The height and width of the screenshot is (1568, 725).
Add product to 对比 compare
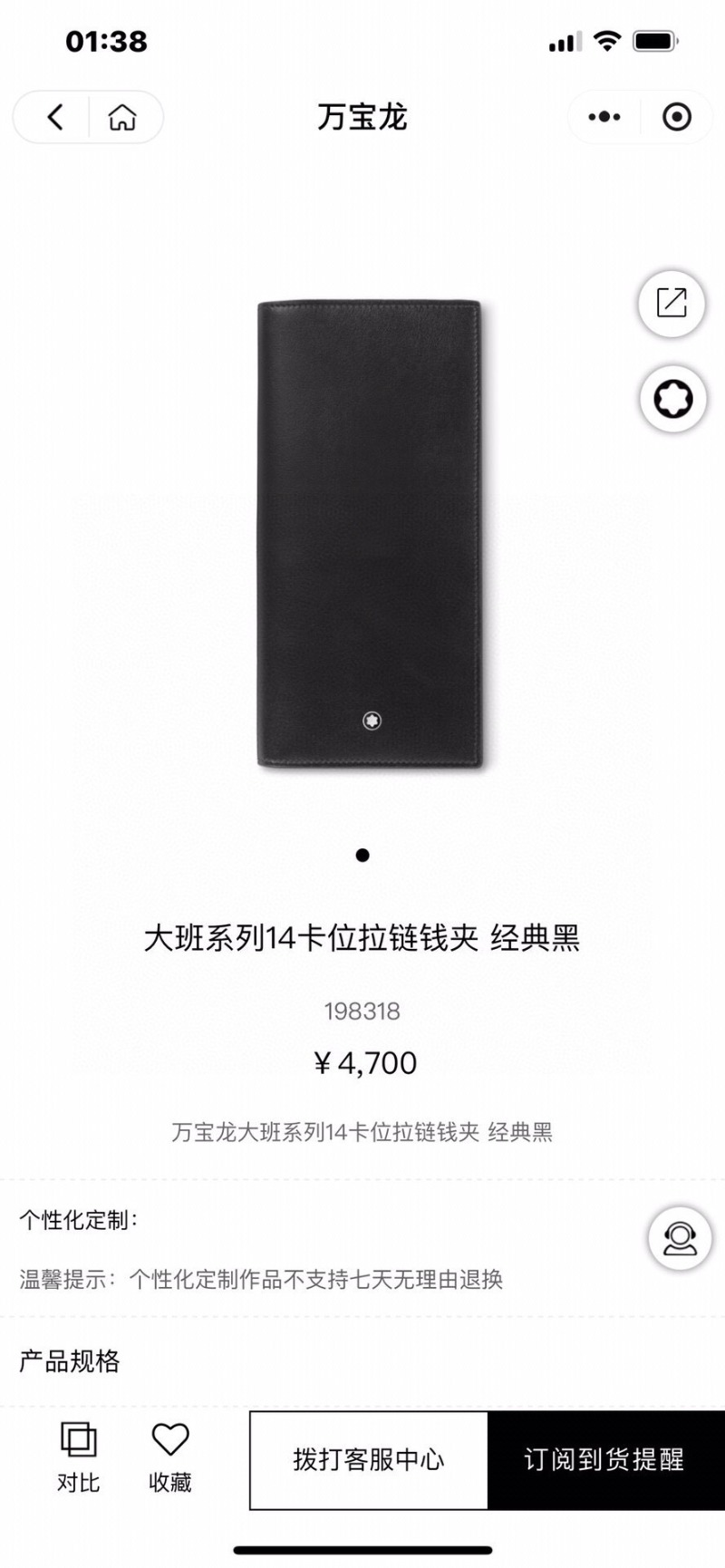pyautogui.click(x=78, y=1457)
